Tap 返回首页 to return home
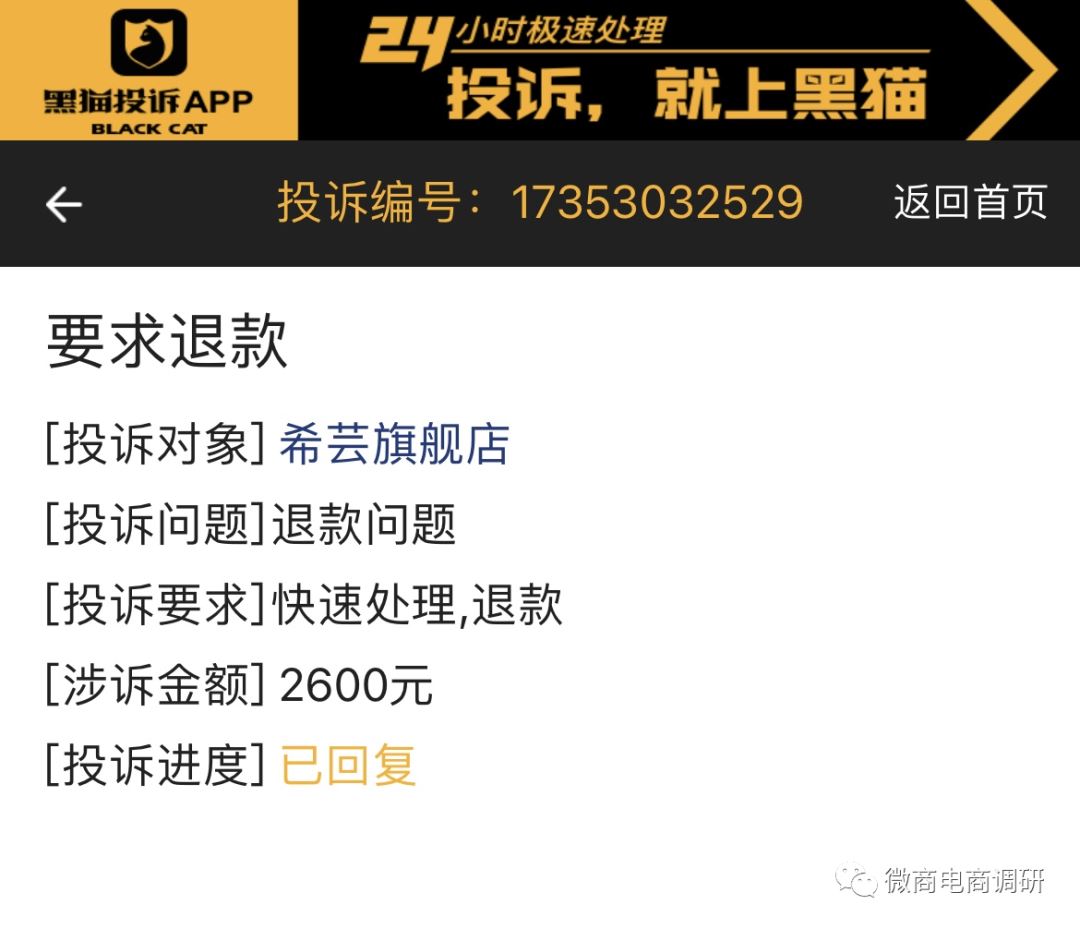 pyautogui.click(x=969, y=203)
